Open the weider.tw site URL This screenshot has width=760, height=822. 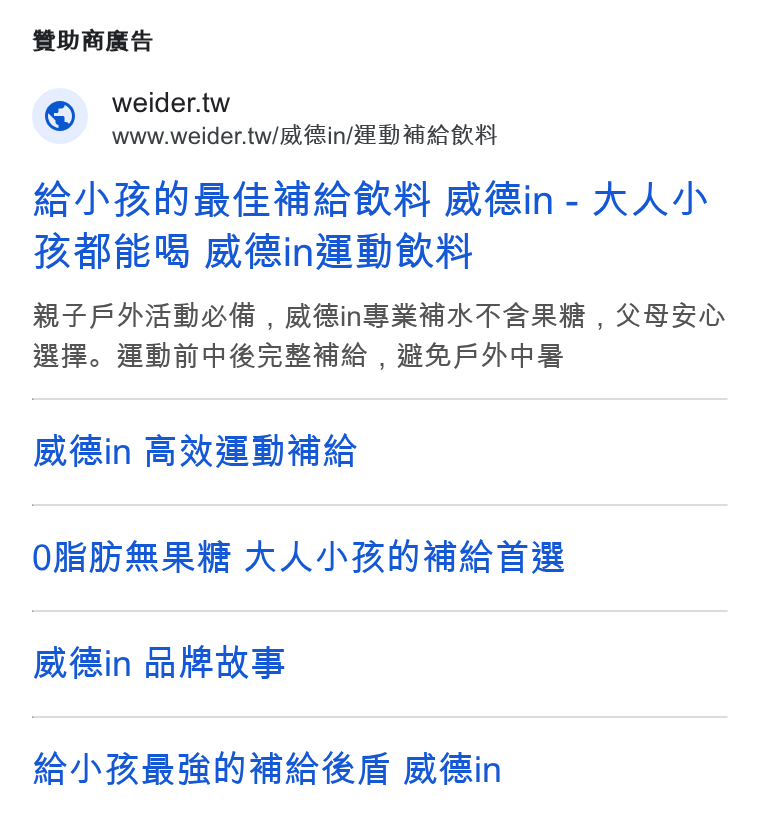[304, 136]
